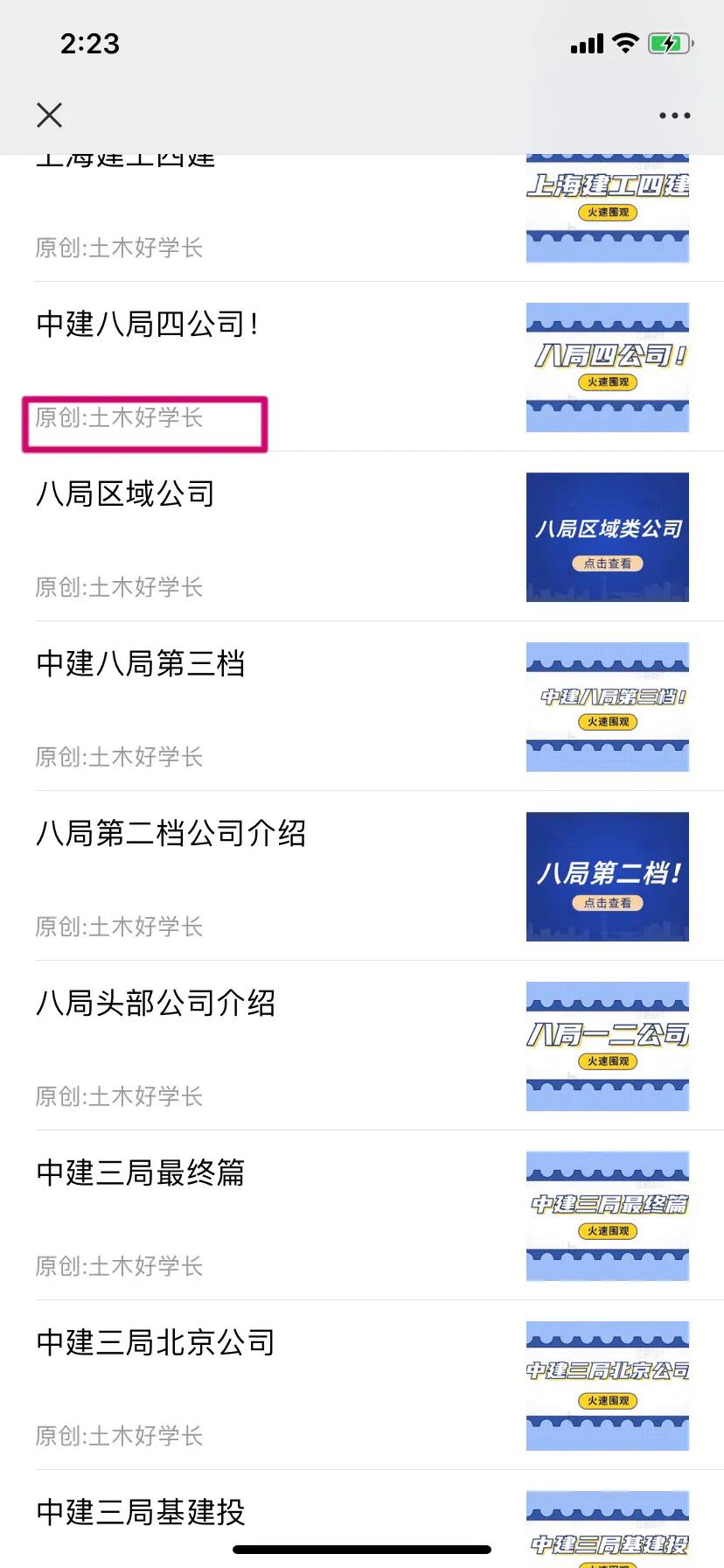Click the cellular signal bars icon
Image resolution: width=724 pixels, height=1568 pixels.
tap(585, 43)
